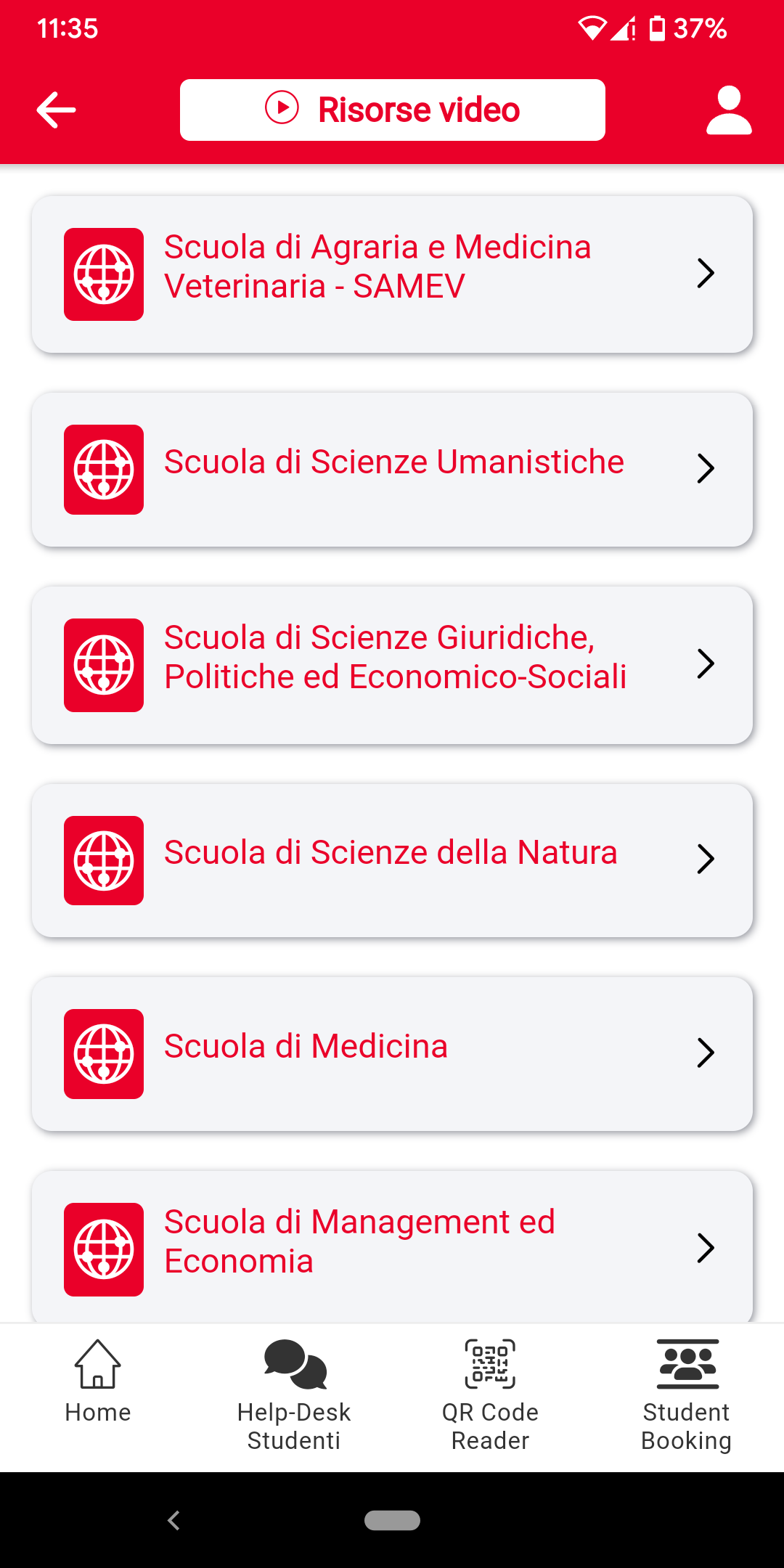Go back using the header arrow
The image size is (784, 1568).
56,110
